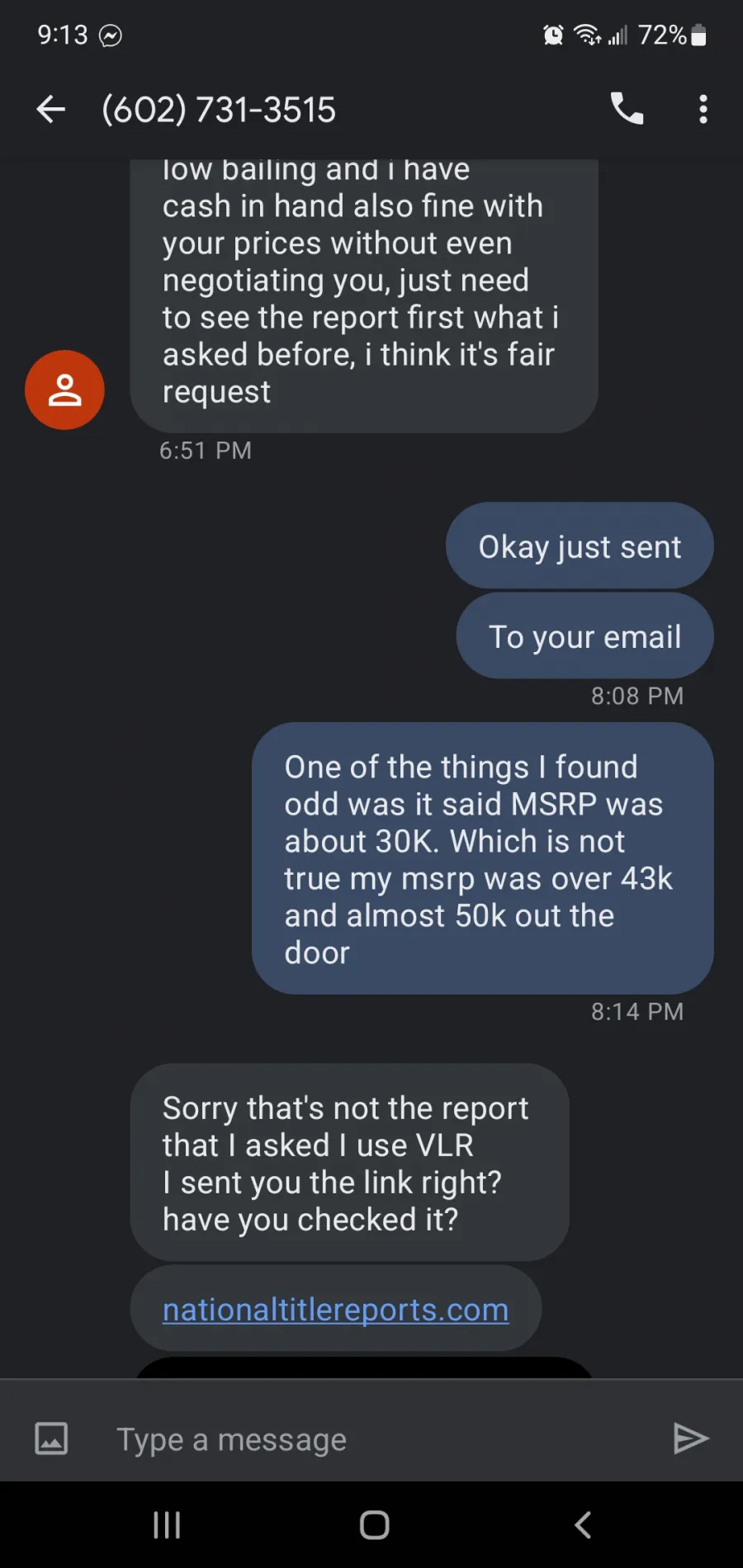The image size is (743, 1568).
Task: Open recent apps from the navigation bar
Action: [167, 1524]
